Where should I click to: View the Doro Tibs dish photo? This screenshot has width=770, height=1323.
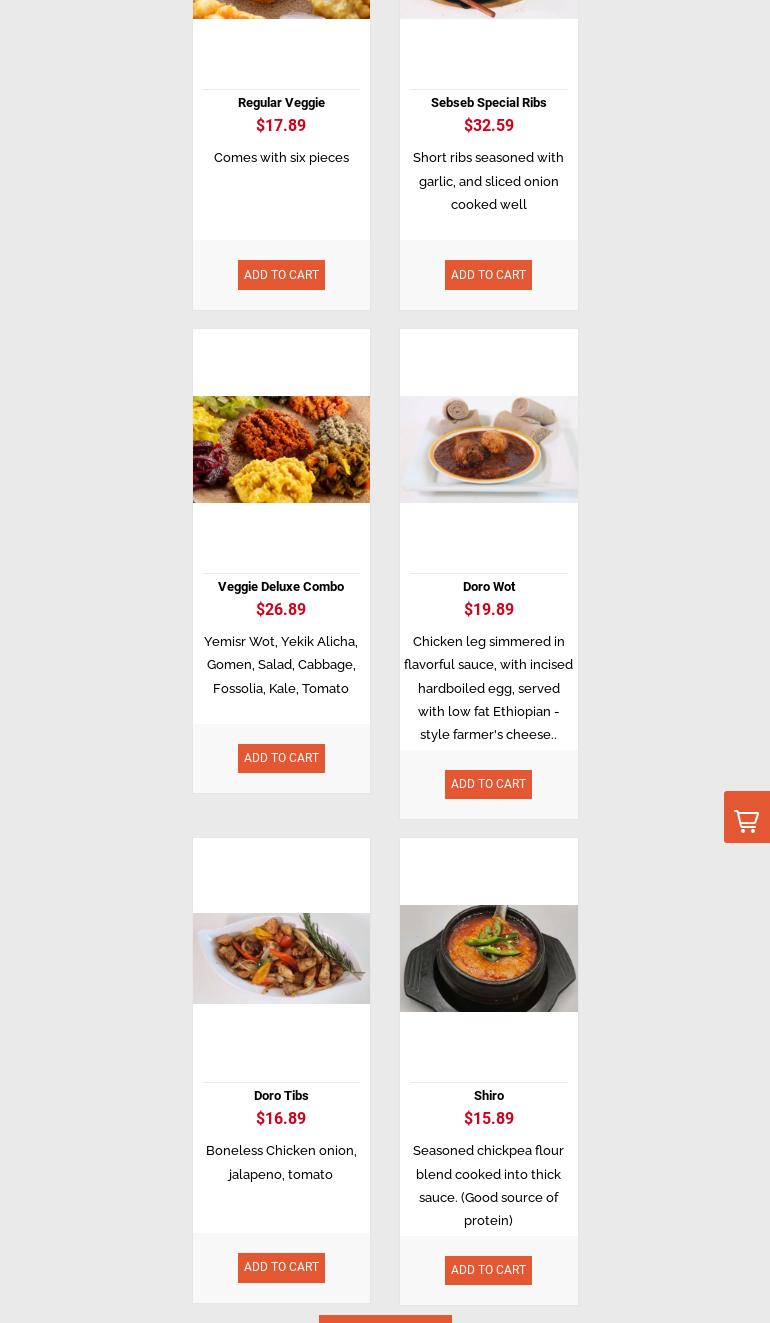(281, 958)
